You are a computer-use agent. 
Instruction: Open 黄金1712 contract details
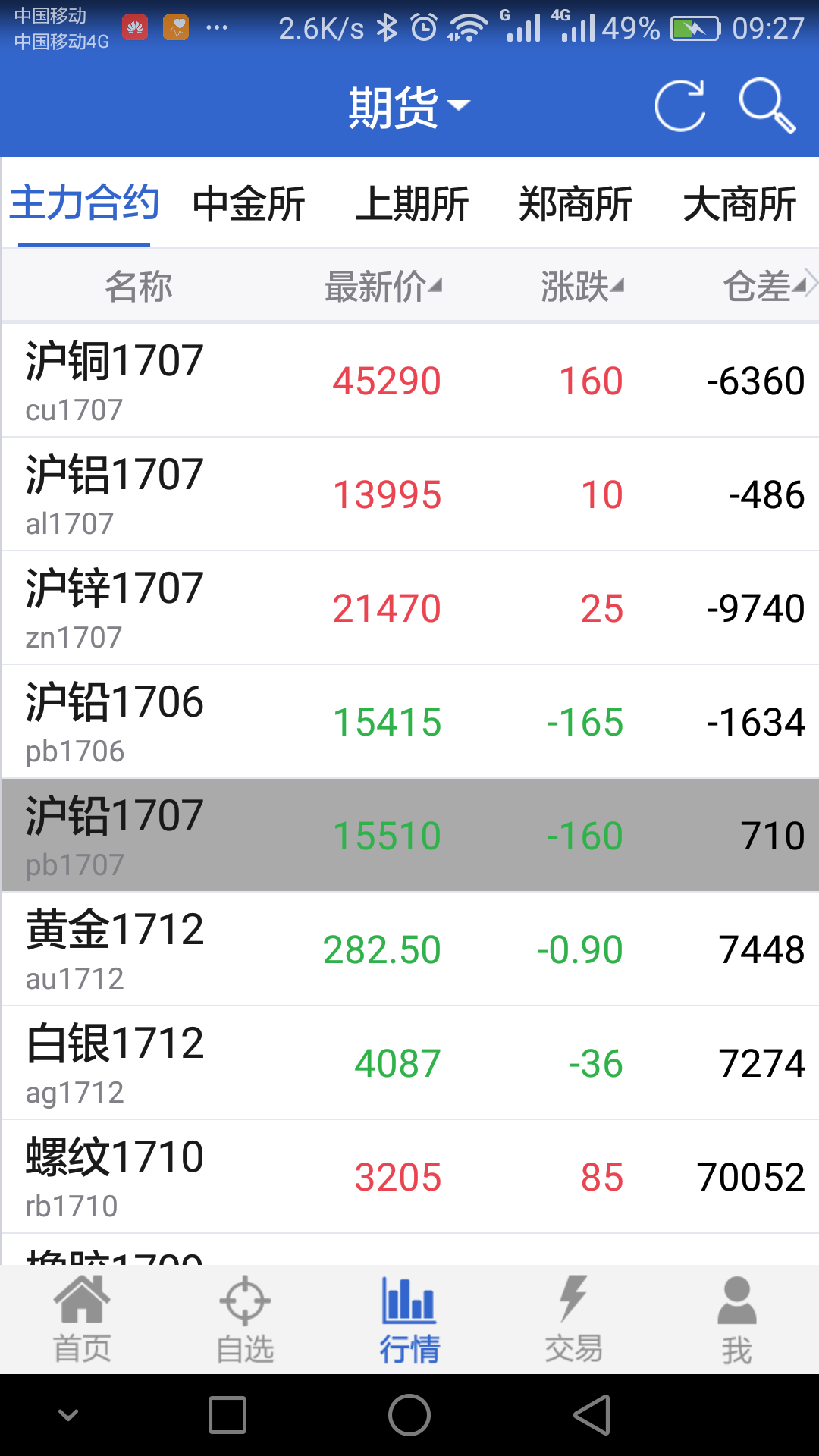[x=409, y=949]
